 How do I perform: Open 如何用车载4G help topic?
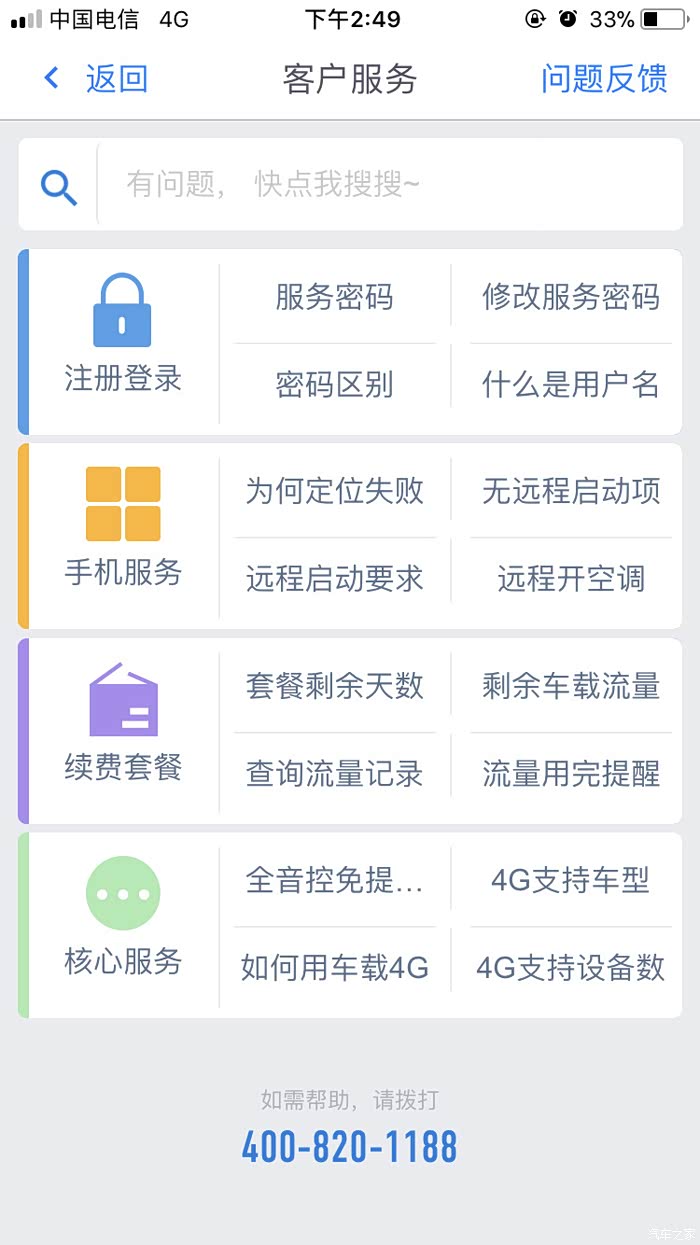335,968
